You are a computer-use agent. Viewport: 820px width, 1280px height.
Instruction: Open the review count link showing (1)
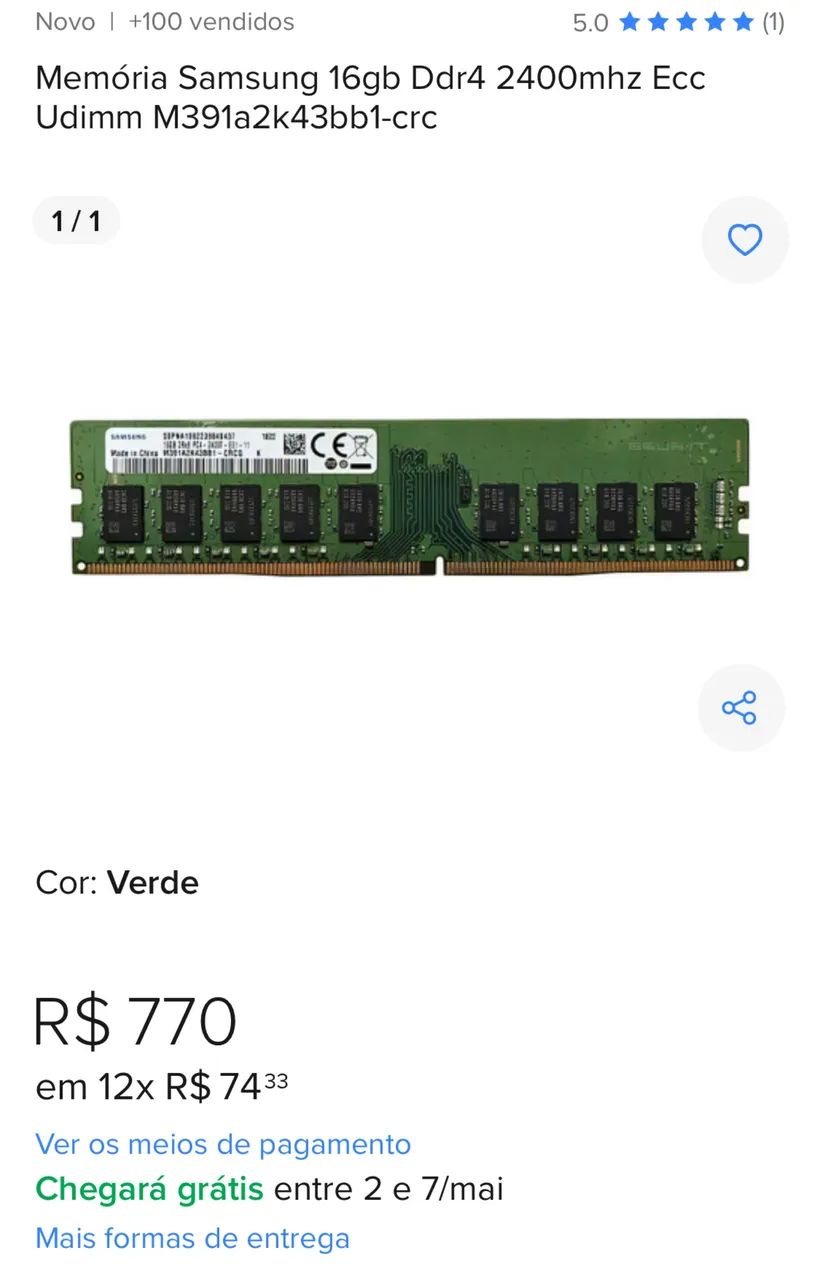click(772, 21)
